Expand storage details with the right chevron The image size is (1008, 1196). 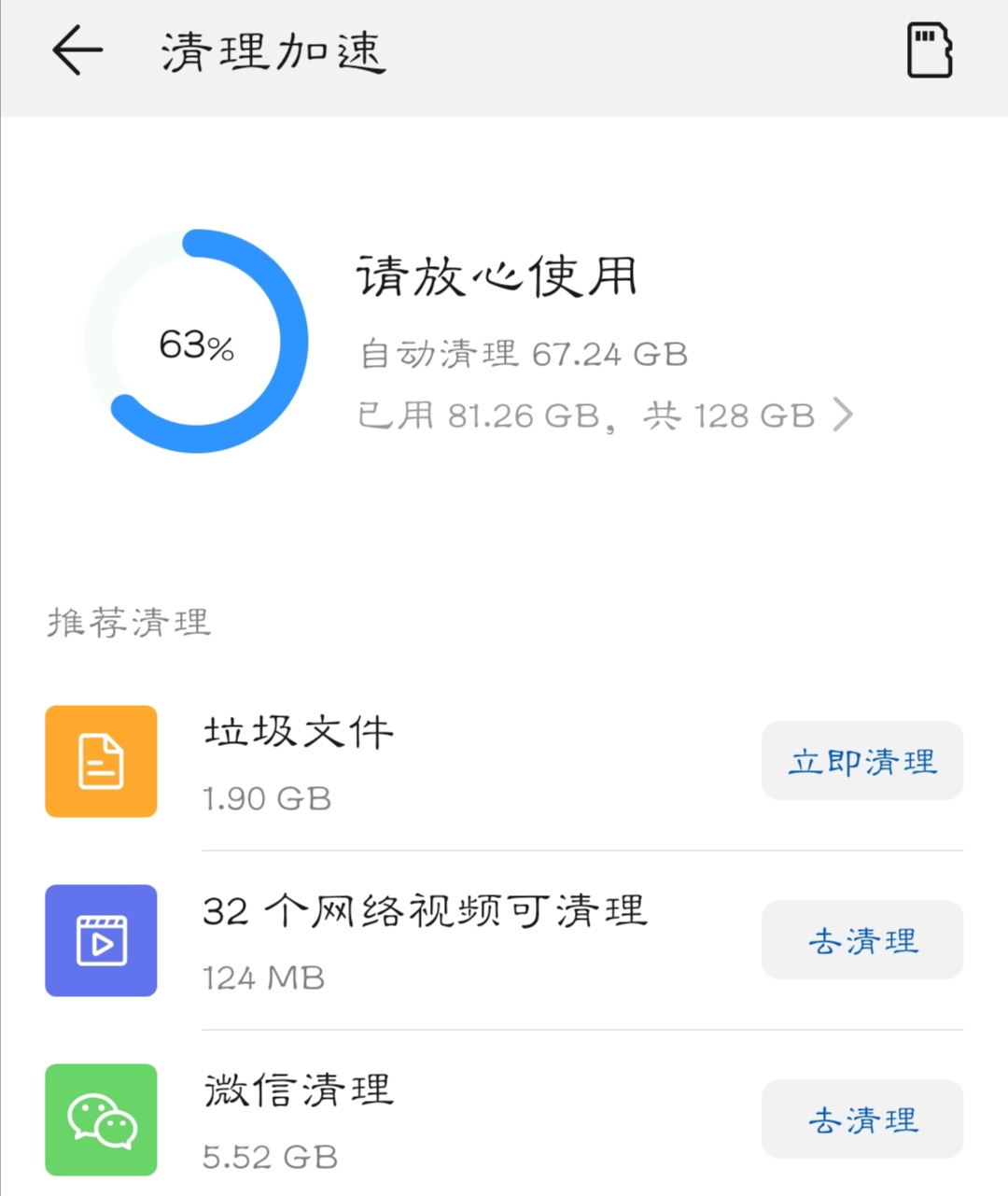[x=843, y=415]
